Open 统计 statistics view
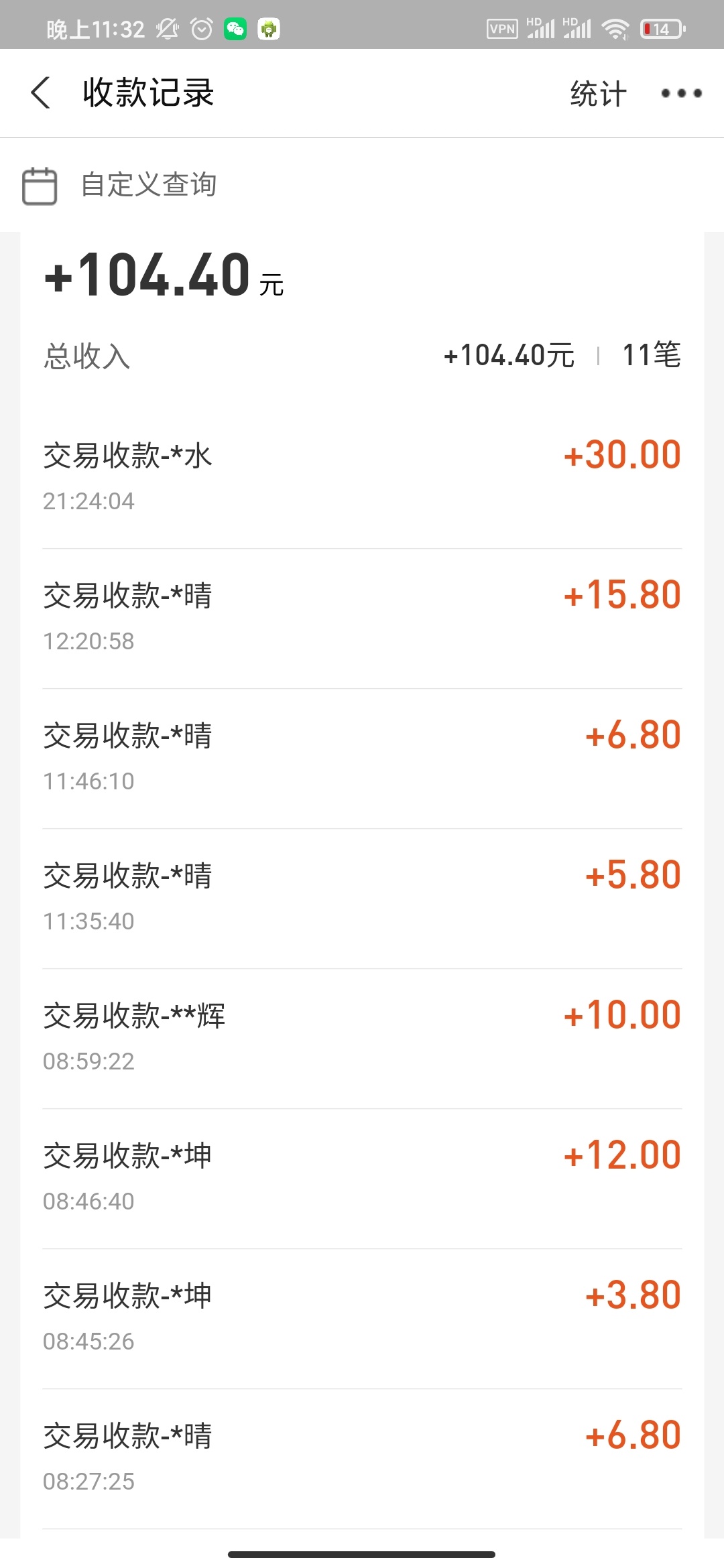The width and height of the screenshot is (724, 1568). pos(598,93)
